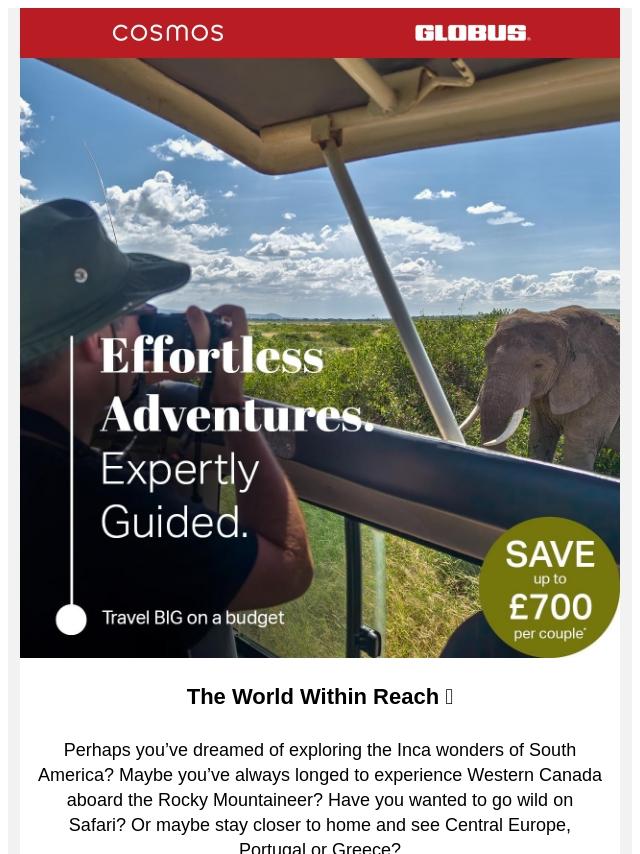Screen dimensions: 640x854
Task: Open the Globus link in the header
Action: [x=472, y=33]
